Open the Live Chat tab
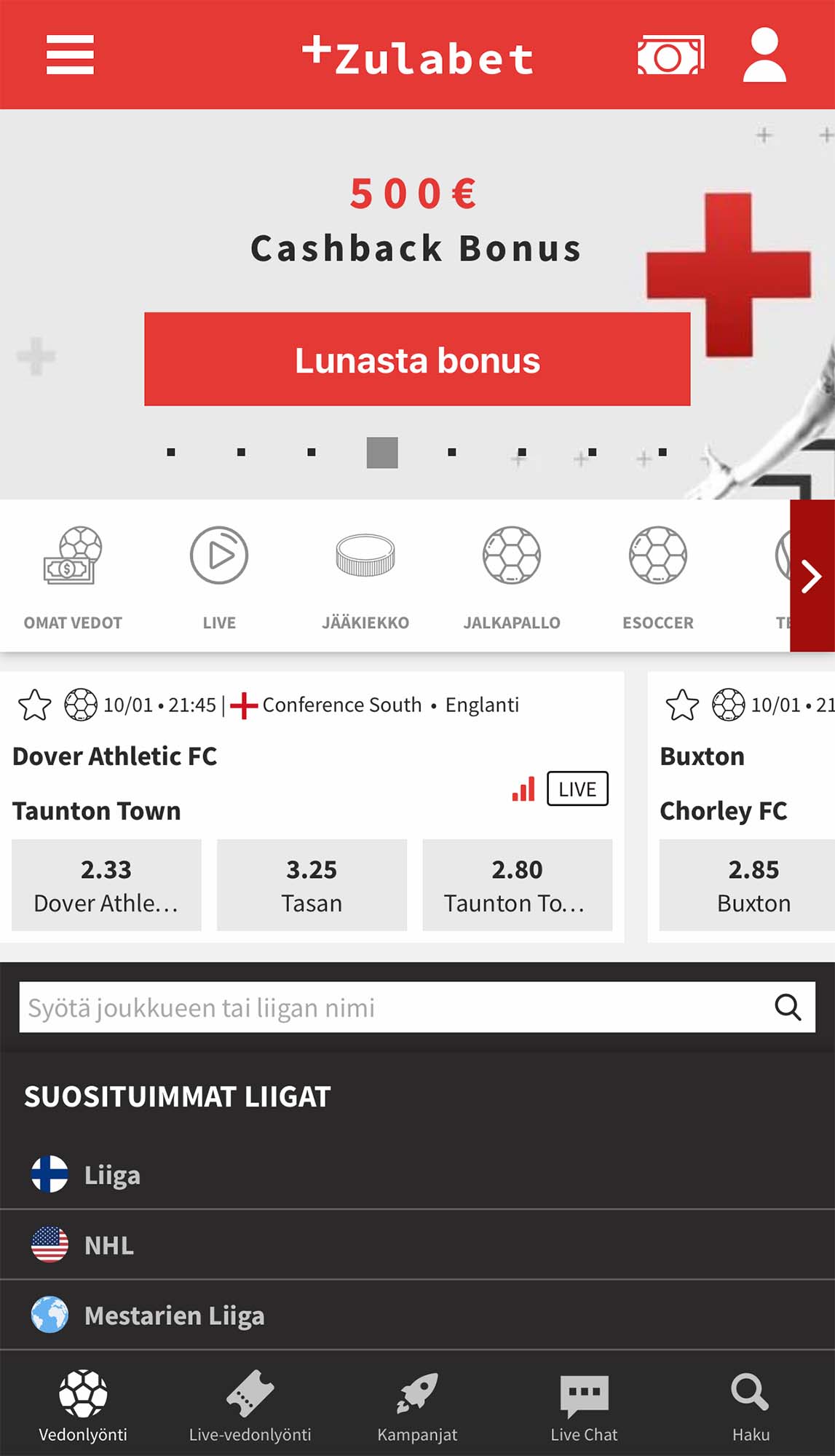The height and width of the screenshot is (1456, 835). click(x=584, y=1406)
